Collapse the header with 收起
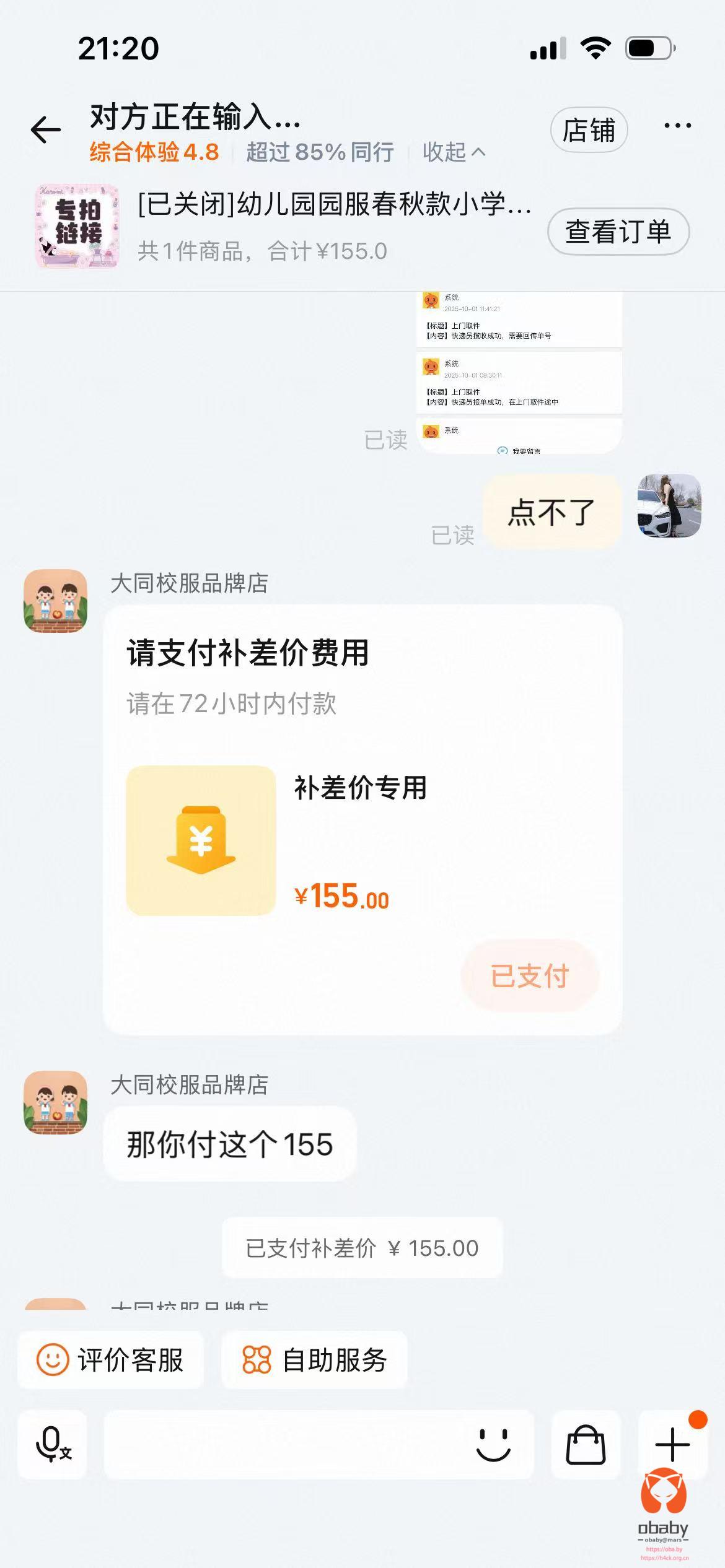The image size is (725, 1568). click(454, 152)
